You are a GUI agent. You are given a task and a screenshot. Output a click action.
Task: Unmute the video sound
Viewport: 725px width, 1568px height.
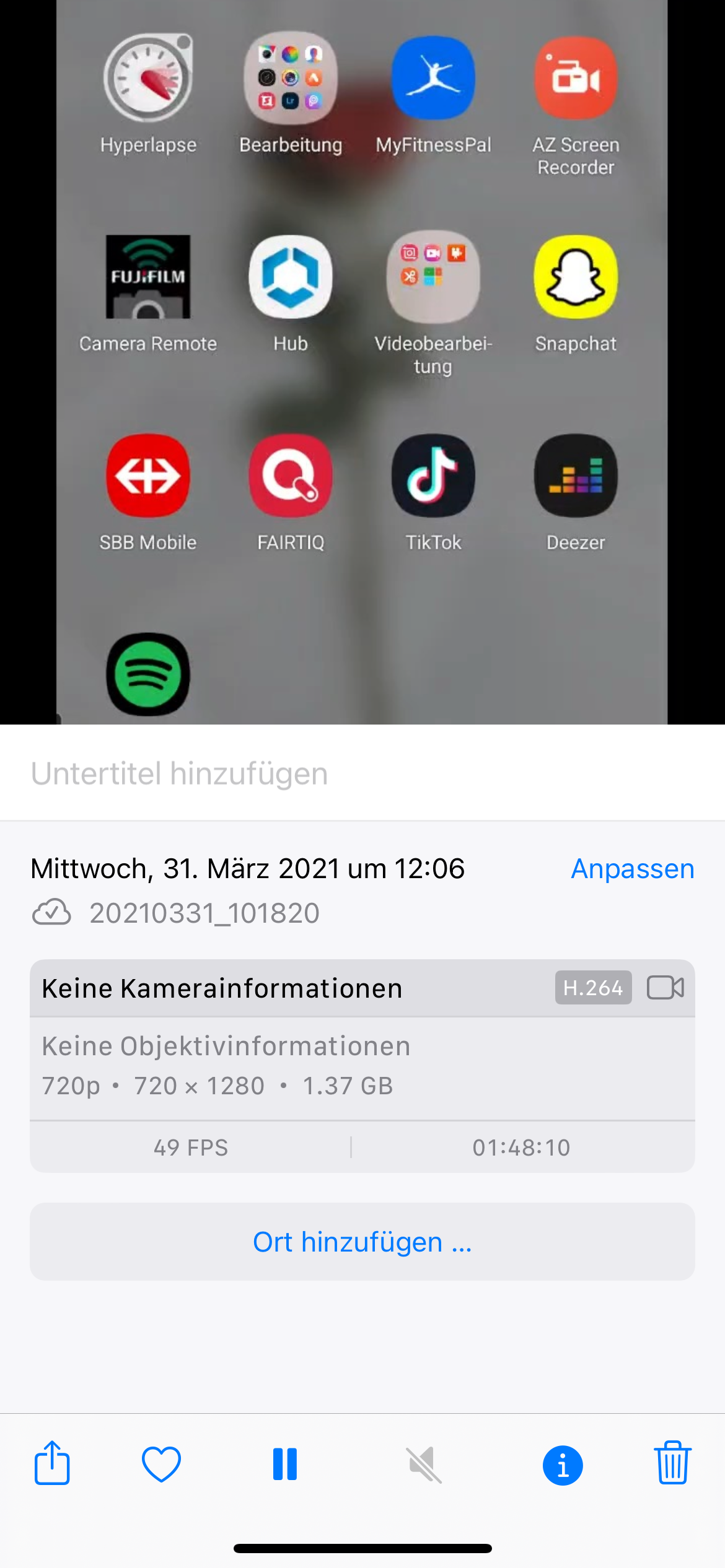424,1465
